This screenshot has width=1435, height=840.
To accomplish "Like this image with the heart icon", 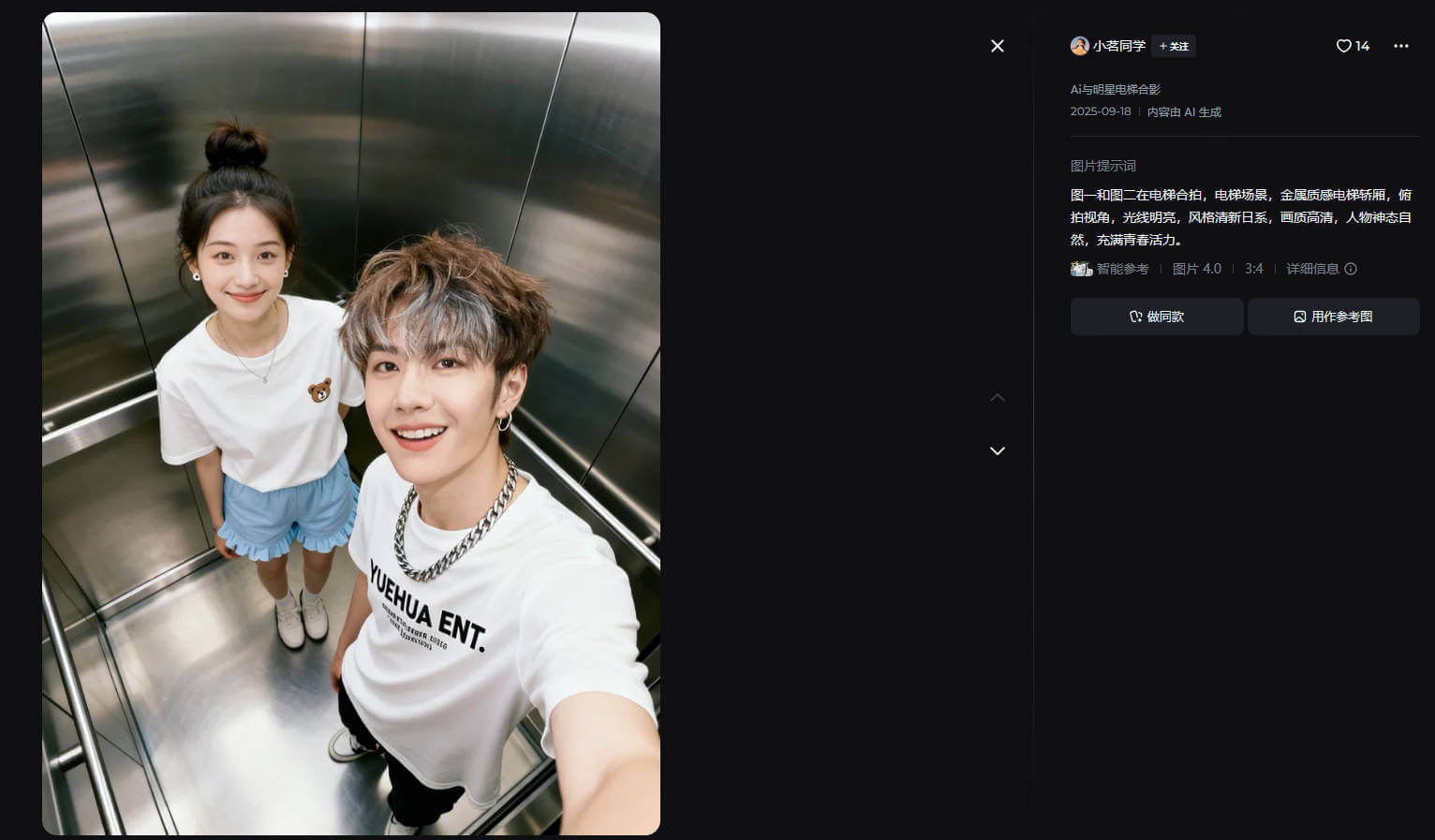I will click(x=1343, y=46).
